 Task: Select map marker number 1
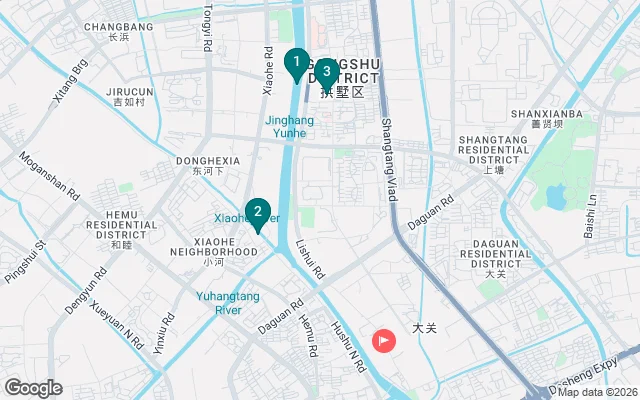tap(296, 63)
